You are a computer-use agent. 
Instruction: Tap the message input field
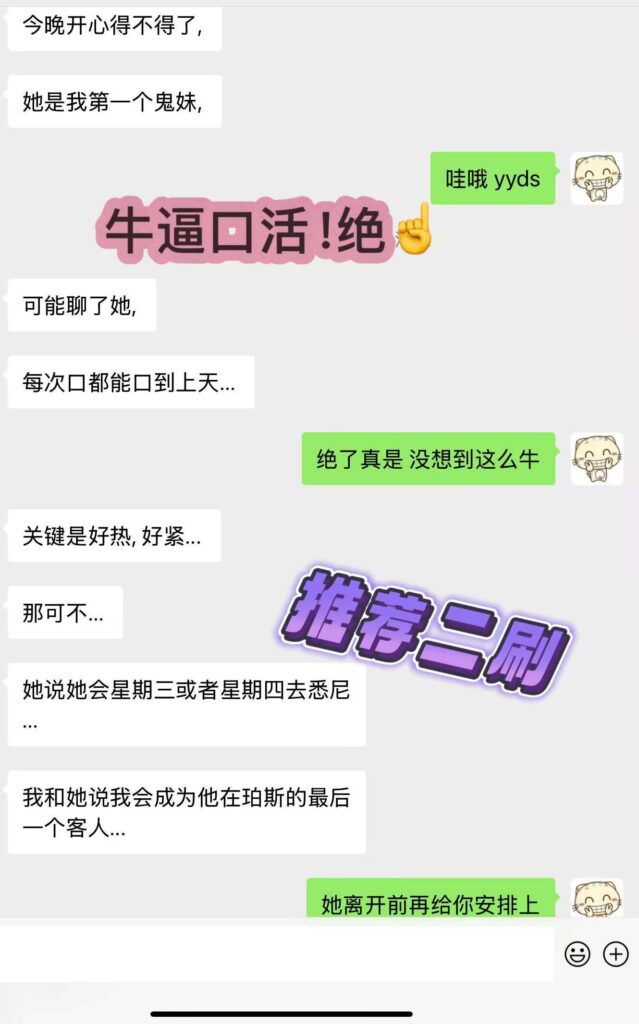(275, 953)
